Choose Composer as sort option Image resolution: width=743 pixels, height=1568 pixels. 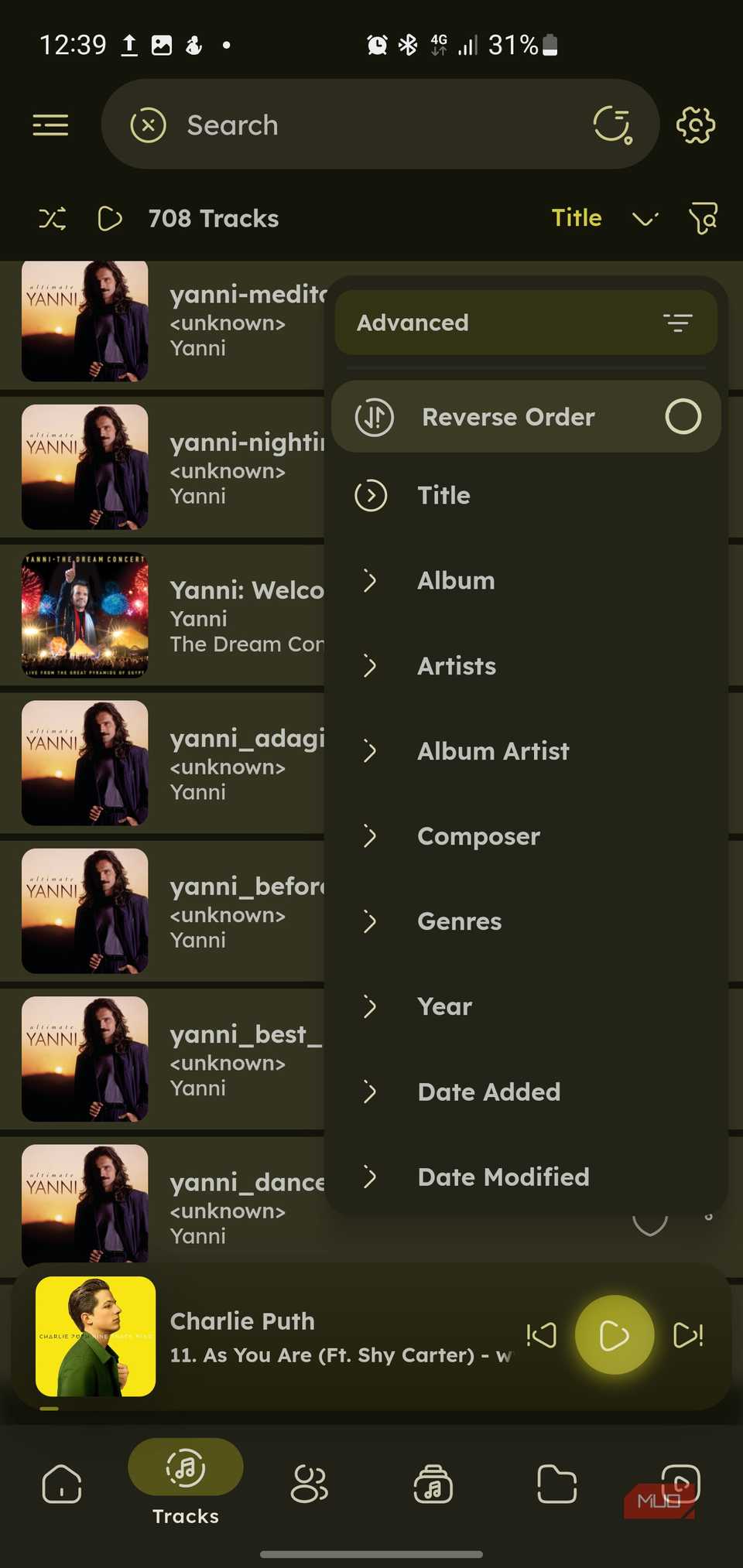tap(478, 836)
